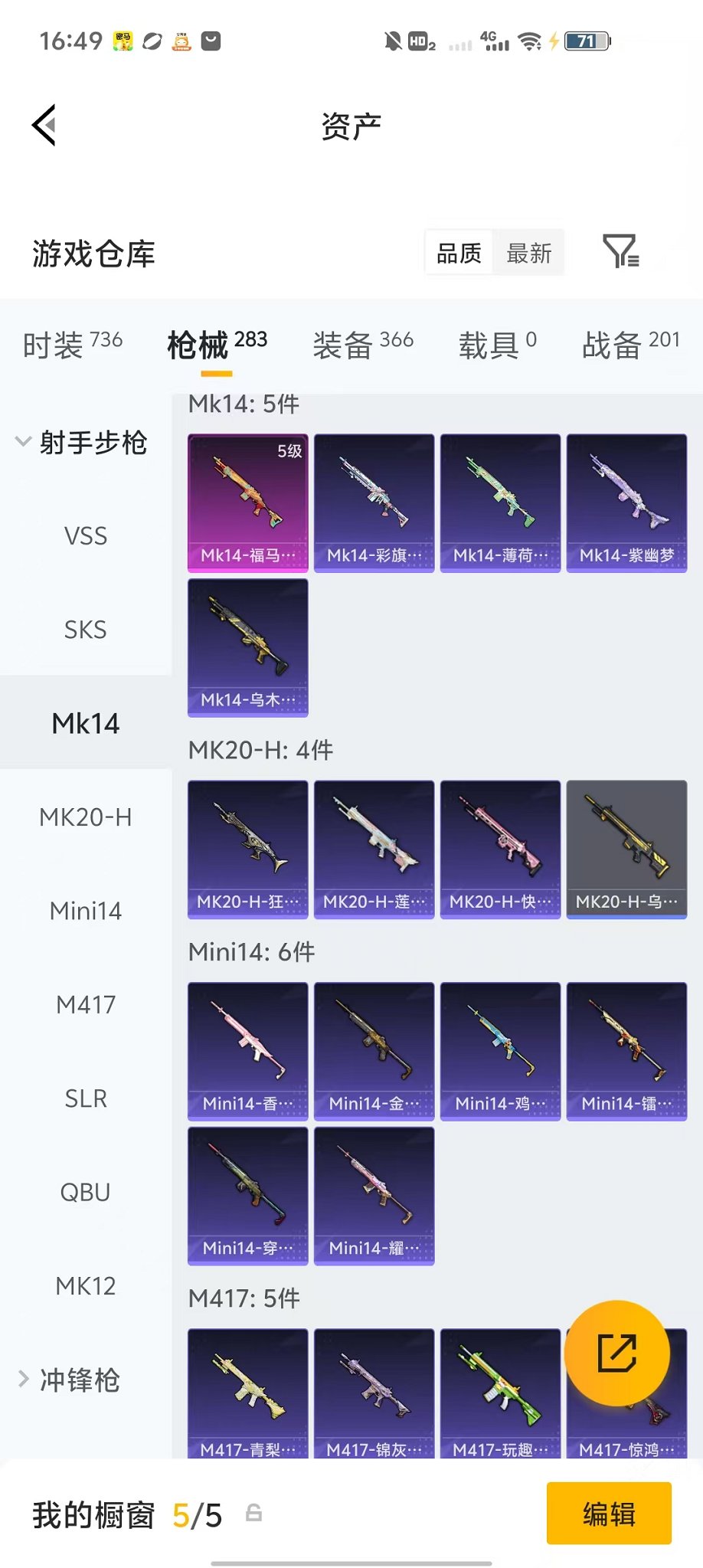703x1568 pixels.
Task: Open the filter icon beside sort options
Action: (621, 251)
